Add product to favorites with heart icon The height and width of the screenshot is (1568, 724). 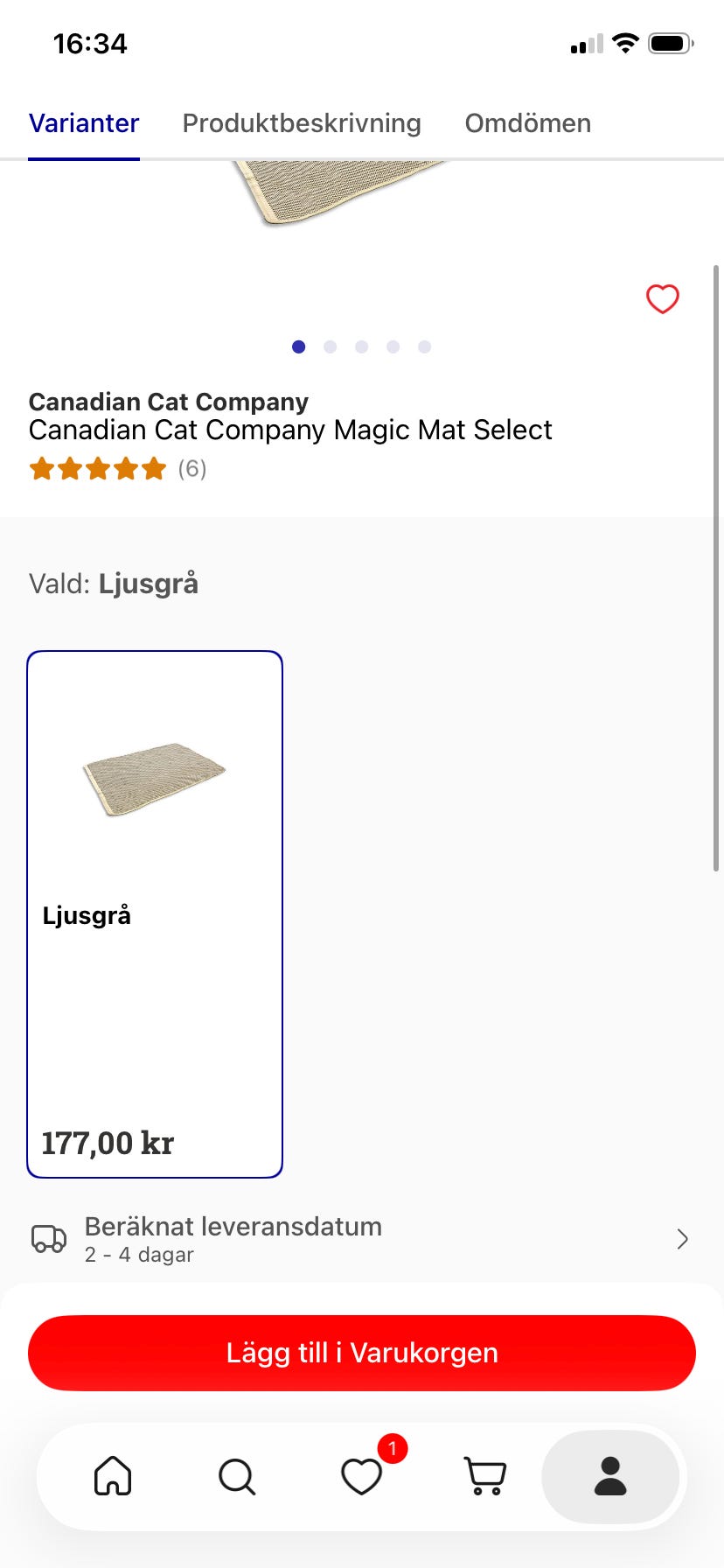(662, 299)
